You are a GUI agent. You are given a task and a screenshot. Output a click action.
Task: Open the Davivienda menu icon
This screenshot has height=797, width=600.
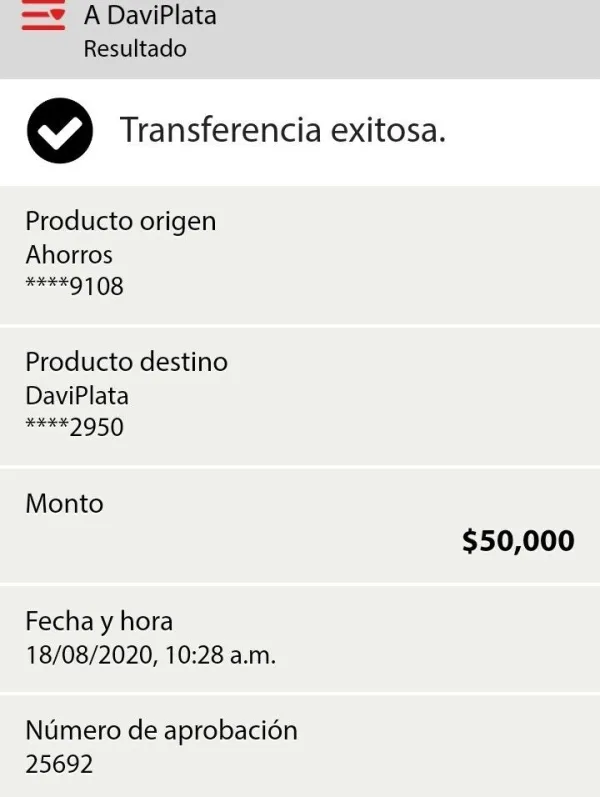[x=43, y=14]
